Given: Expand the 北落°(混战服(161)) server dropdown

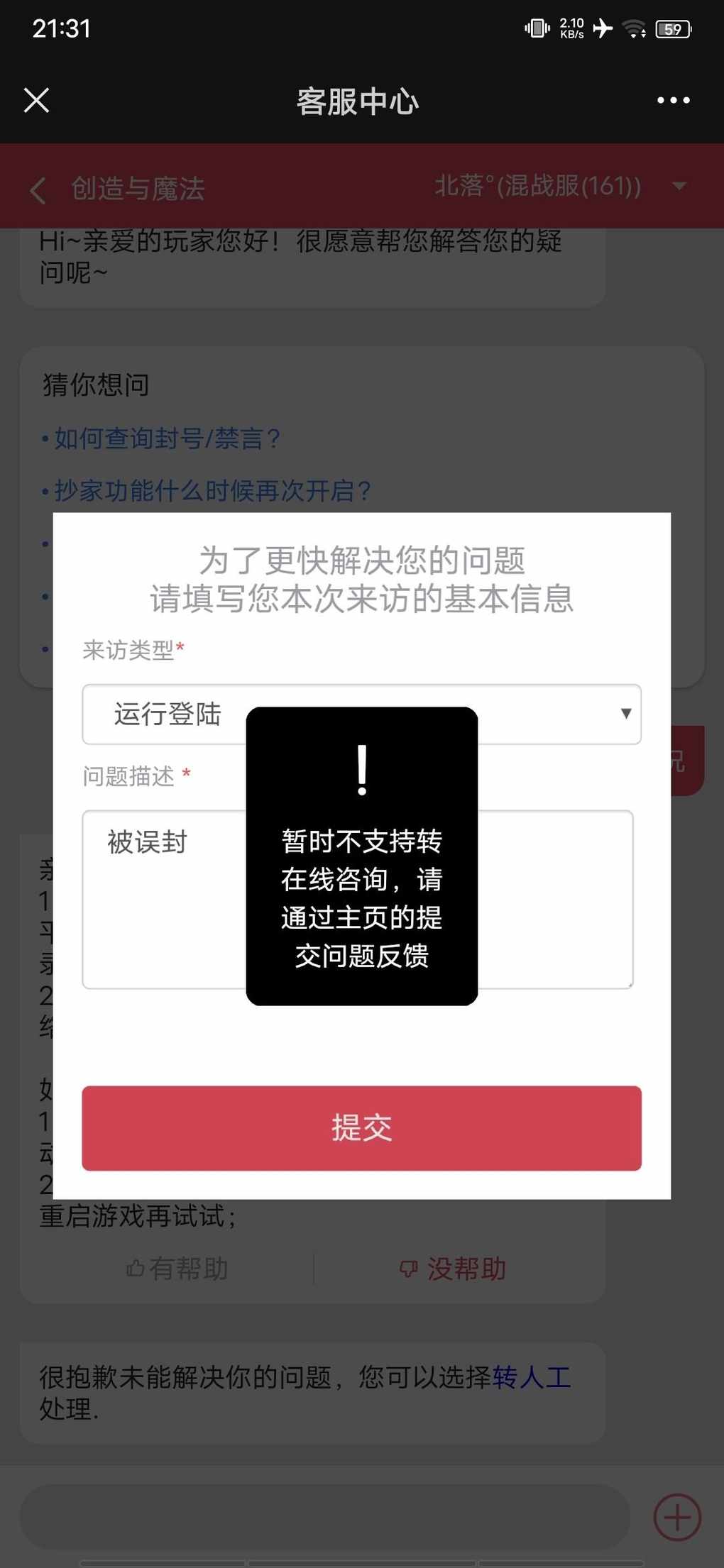Looking at the screenshot, I should click(560, 186).
